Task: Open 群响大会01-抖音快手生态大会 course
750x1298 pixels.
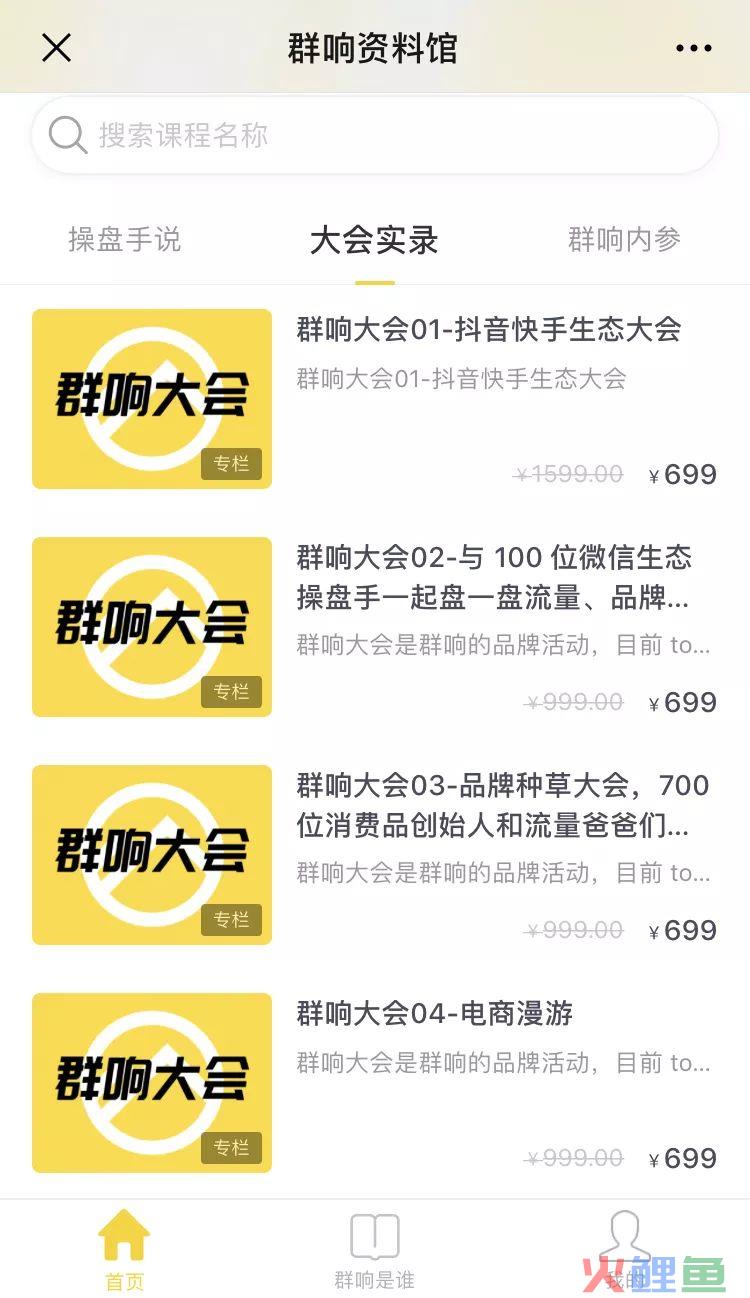Action: (488, 330)
